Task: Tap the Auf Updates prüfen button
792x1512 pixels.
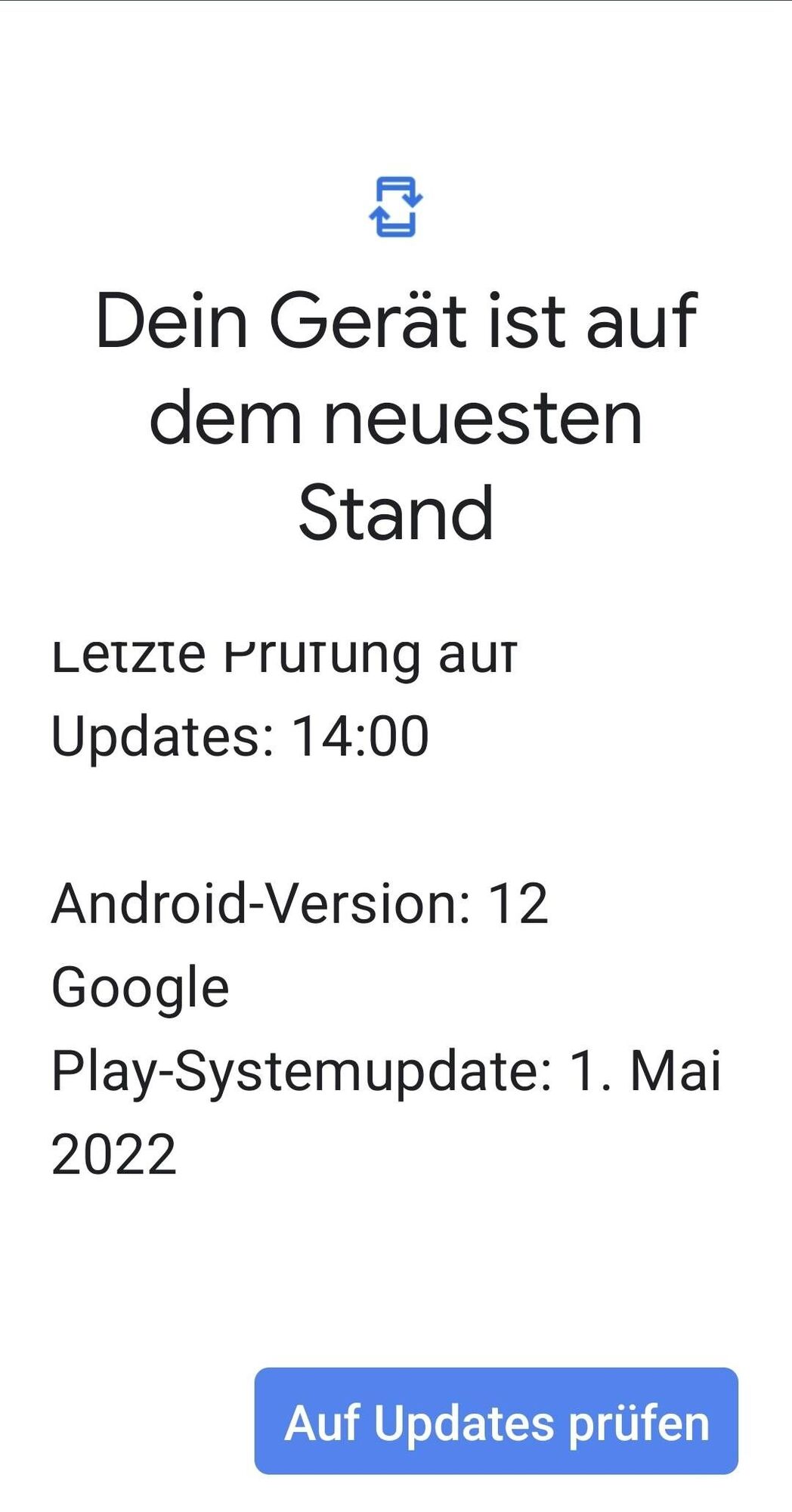Action: coord(496,1422)
